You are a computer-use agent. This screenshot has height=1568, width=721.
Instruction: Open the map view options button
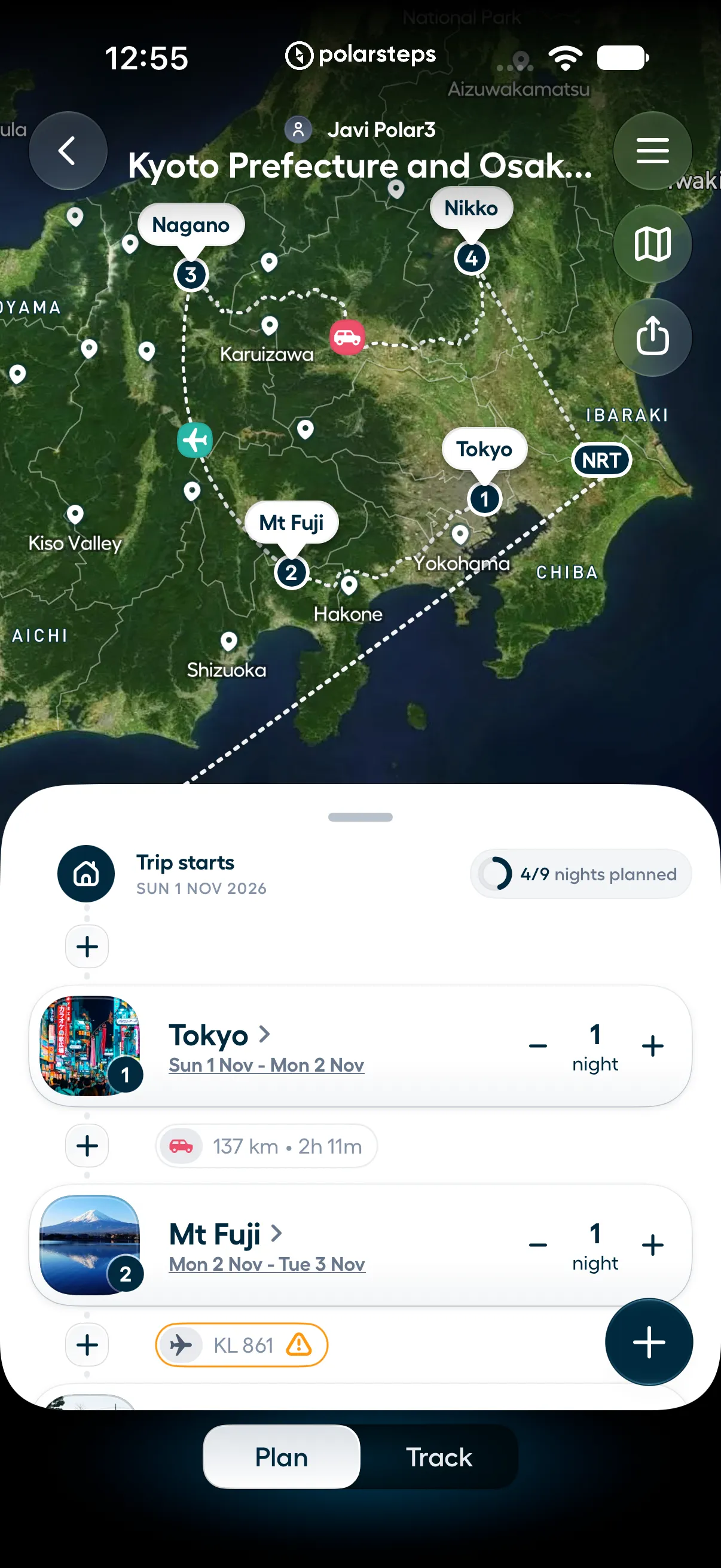[652, 243]
